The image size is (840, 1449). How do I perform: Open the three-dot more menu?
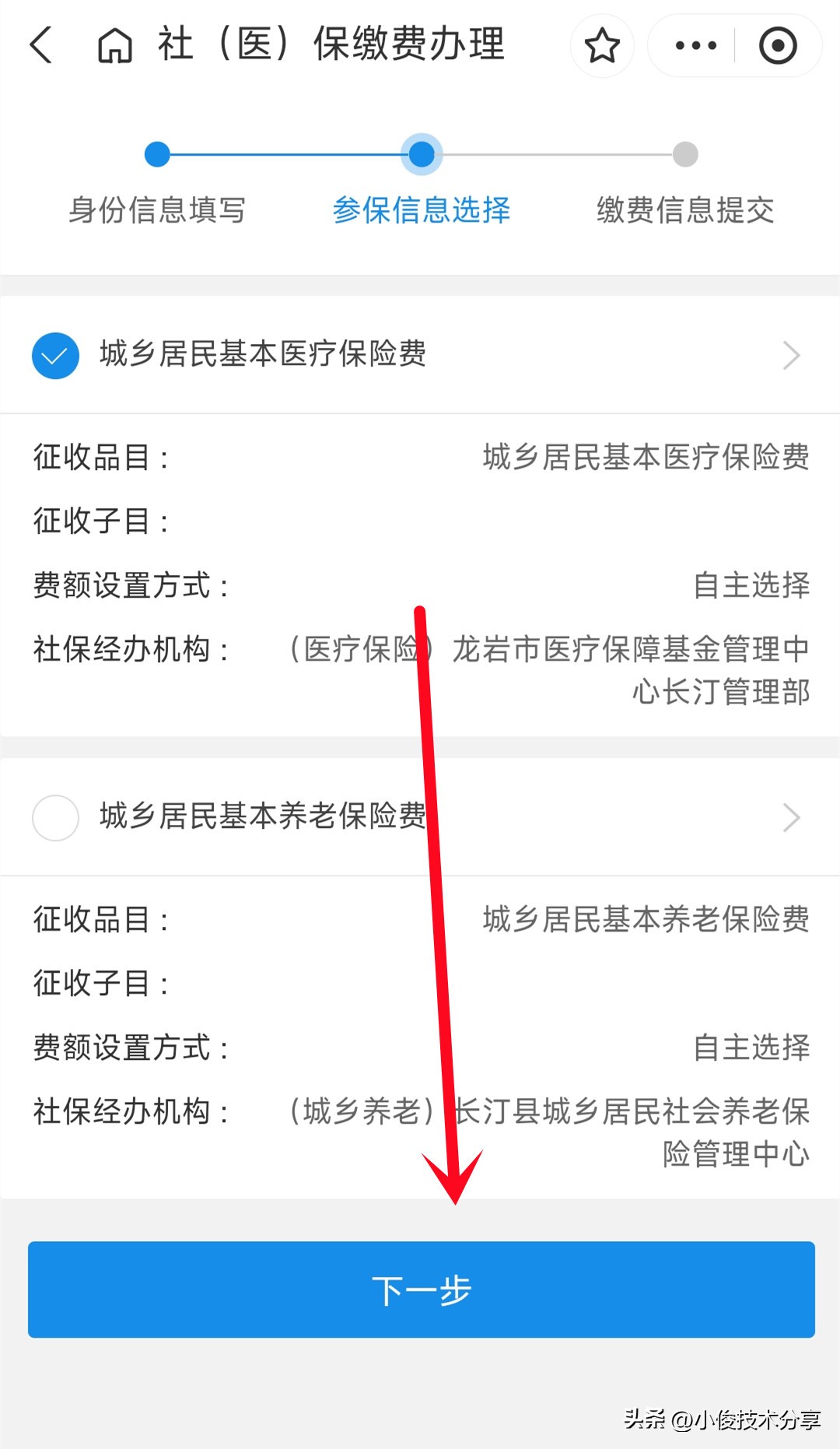pyautogui.click(x=695, y=46)
